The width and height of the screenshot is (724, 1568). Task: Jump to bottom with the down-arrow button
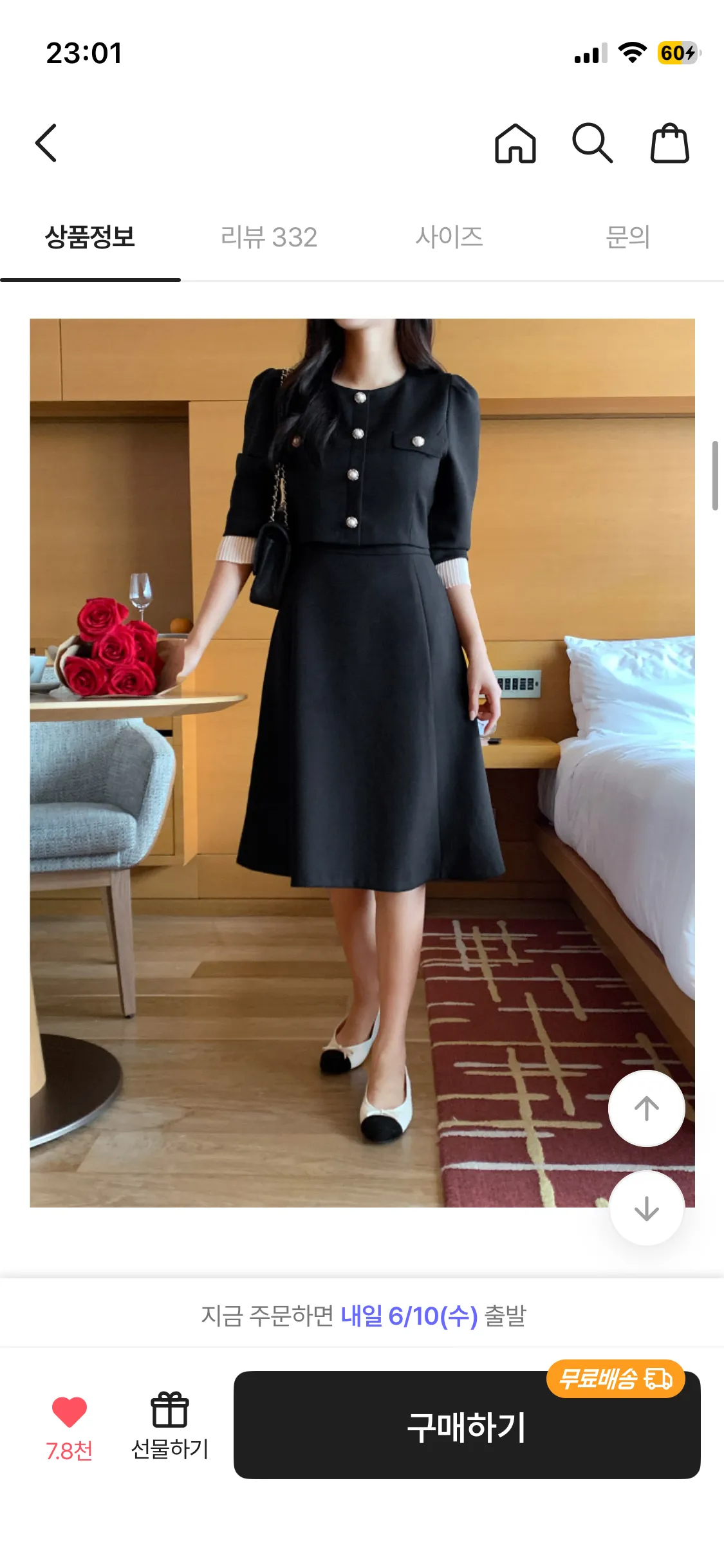coord(646,1208)
